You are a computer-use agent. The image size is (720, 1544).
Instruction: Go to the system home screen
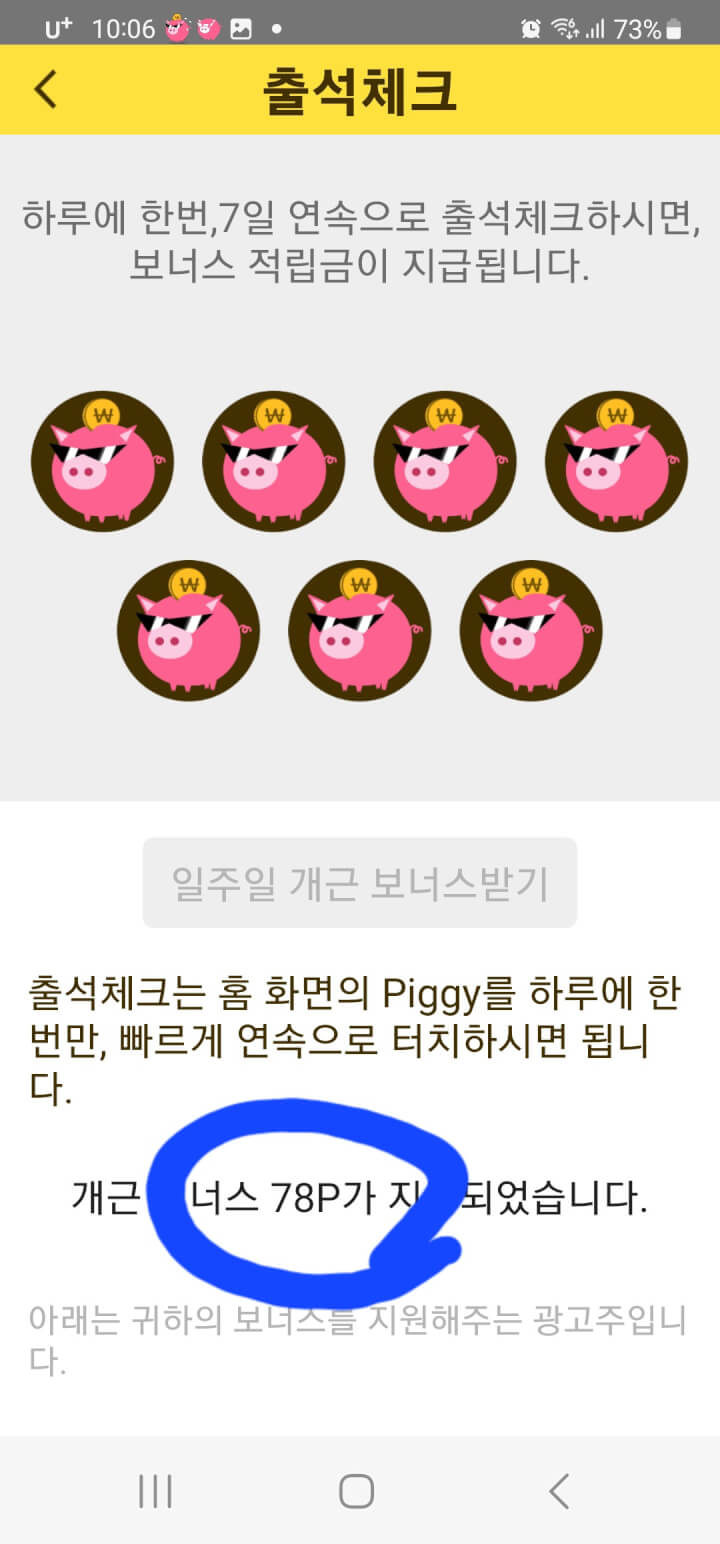coord(357,1491)
